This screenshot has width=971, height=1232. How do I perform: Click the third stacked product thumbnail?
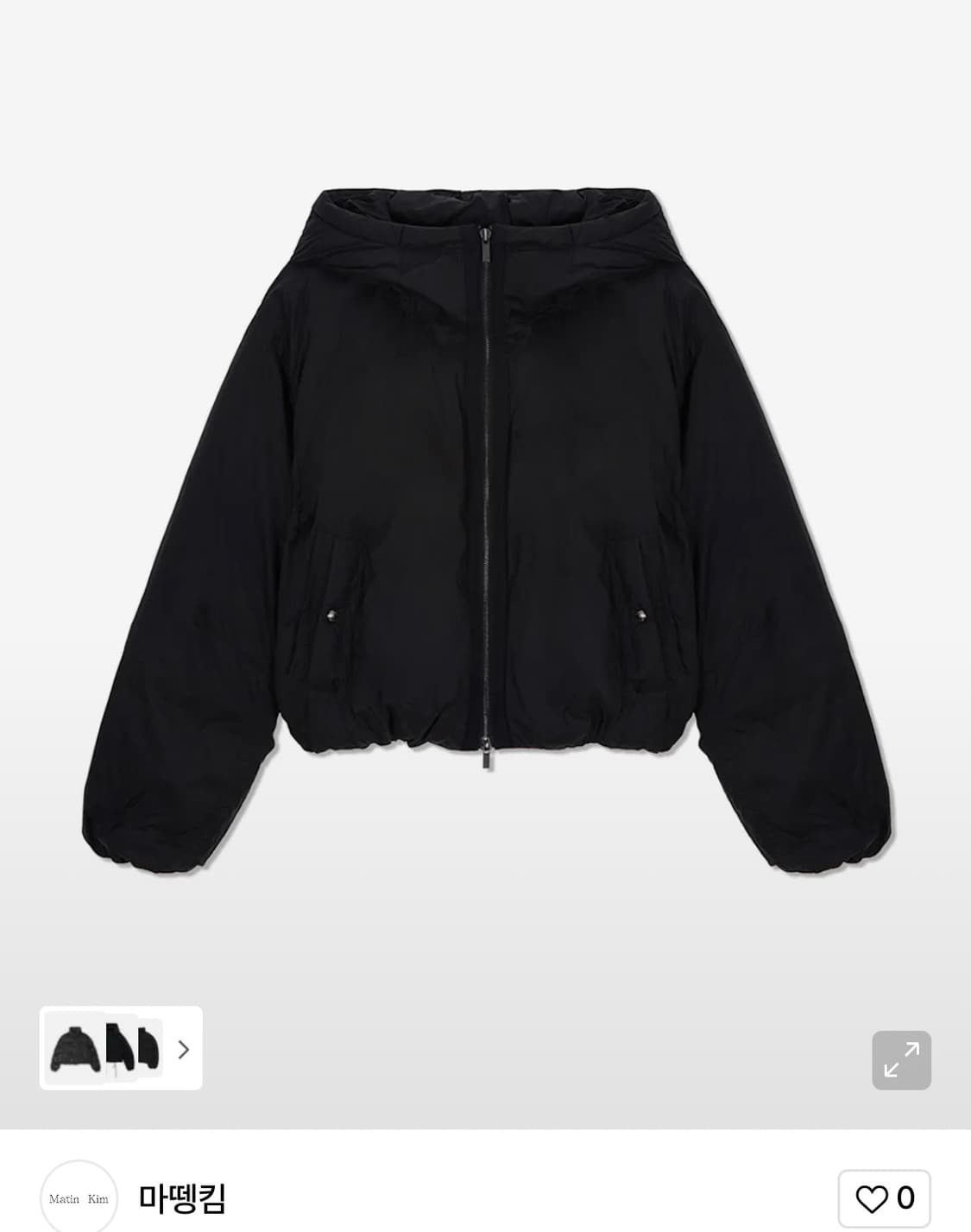coord(147,1050)
